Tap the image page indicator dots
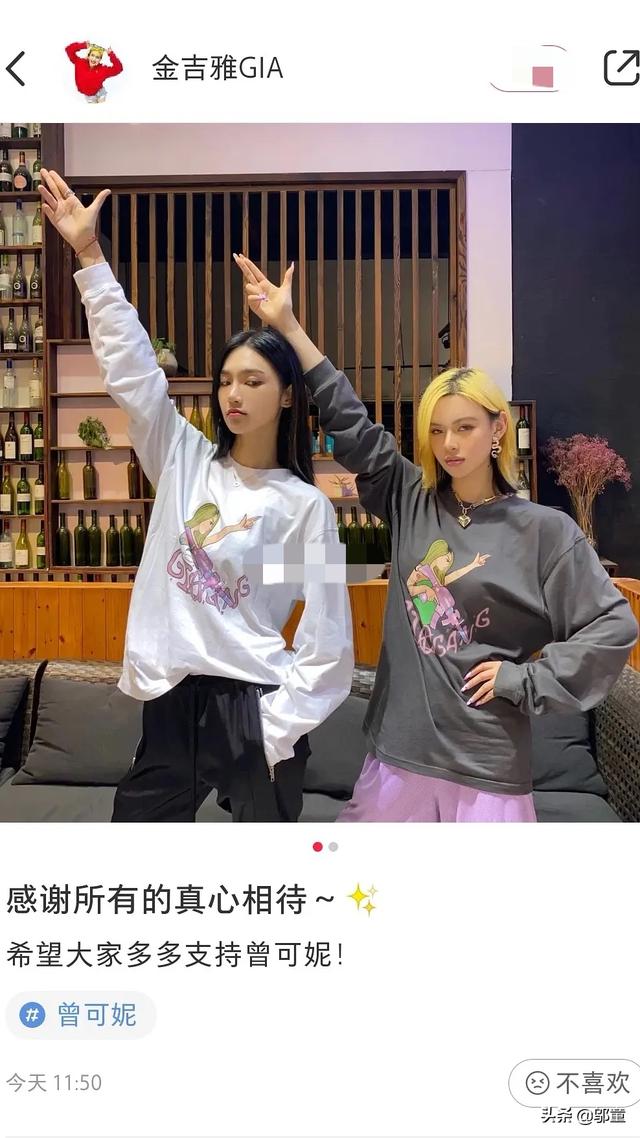 tap(325, 846)
